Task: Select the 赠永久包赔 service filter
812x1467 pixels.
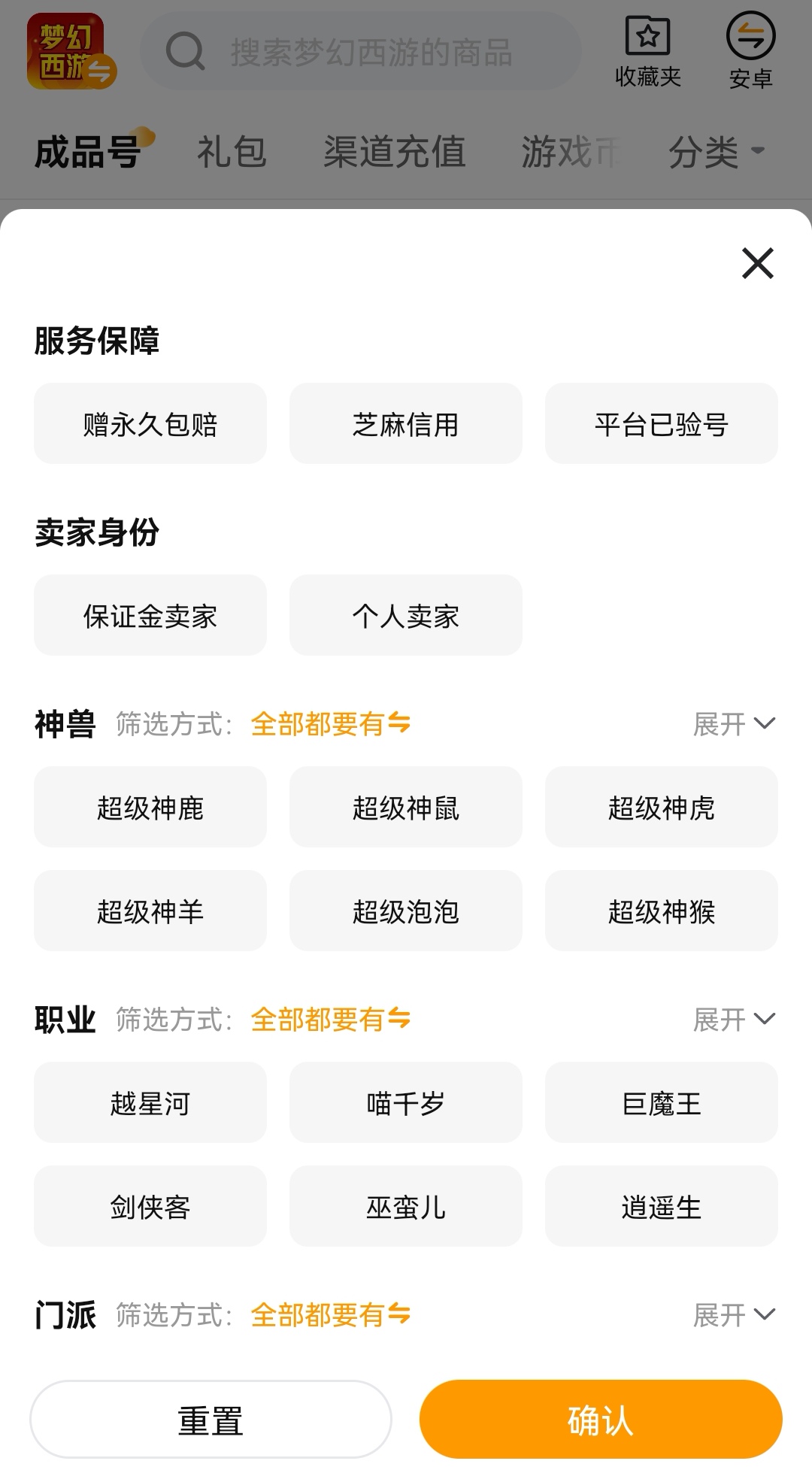Action: coord(150,424)
